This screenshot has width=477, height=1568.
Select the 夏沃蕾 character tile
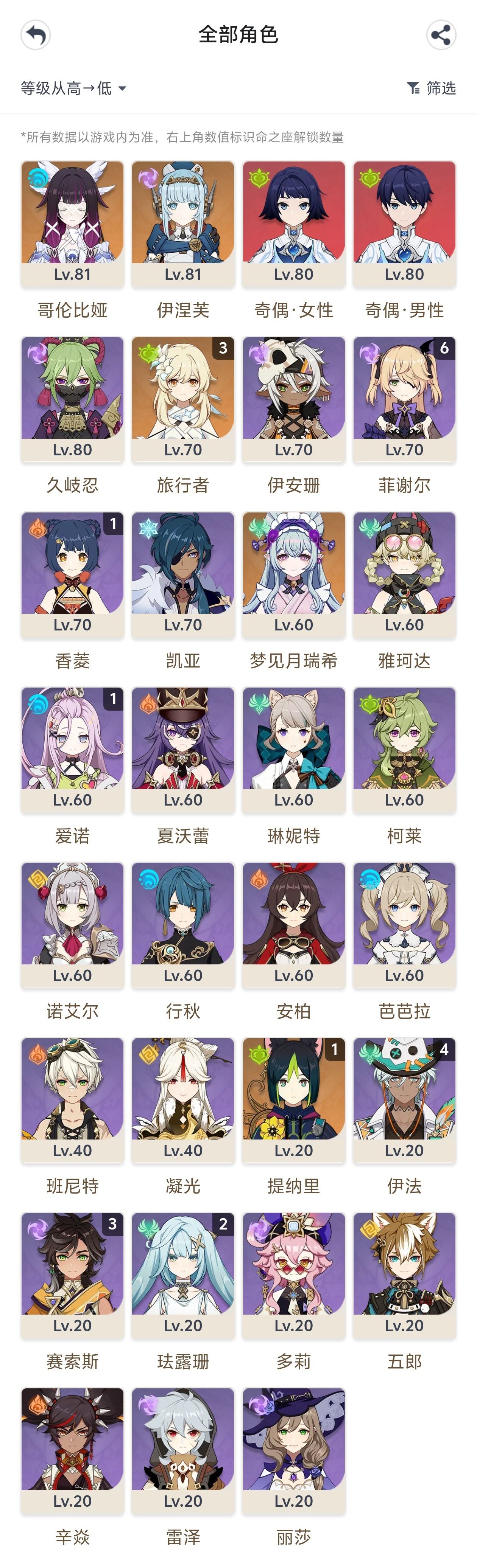[183, 749]
